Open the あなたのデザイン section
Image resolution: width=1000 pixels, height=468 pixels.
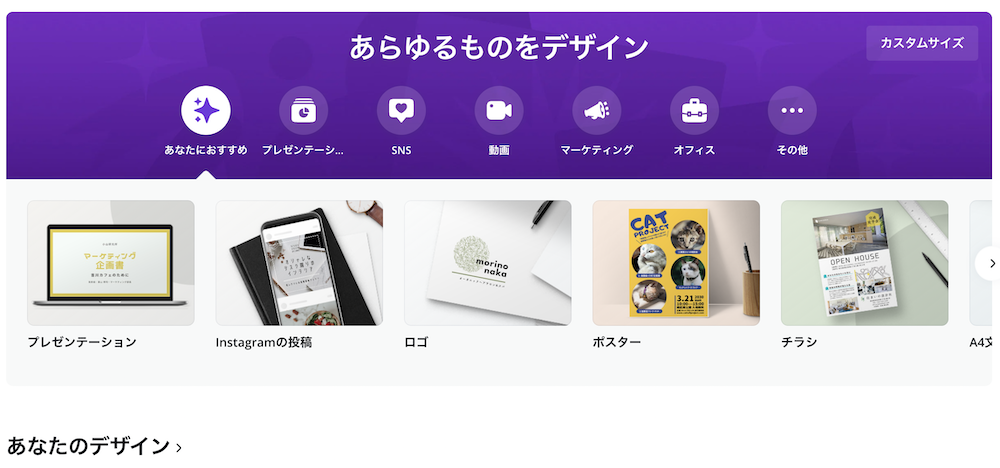coord(95,446)
